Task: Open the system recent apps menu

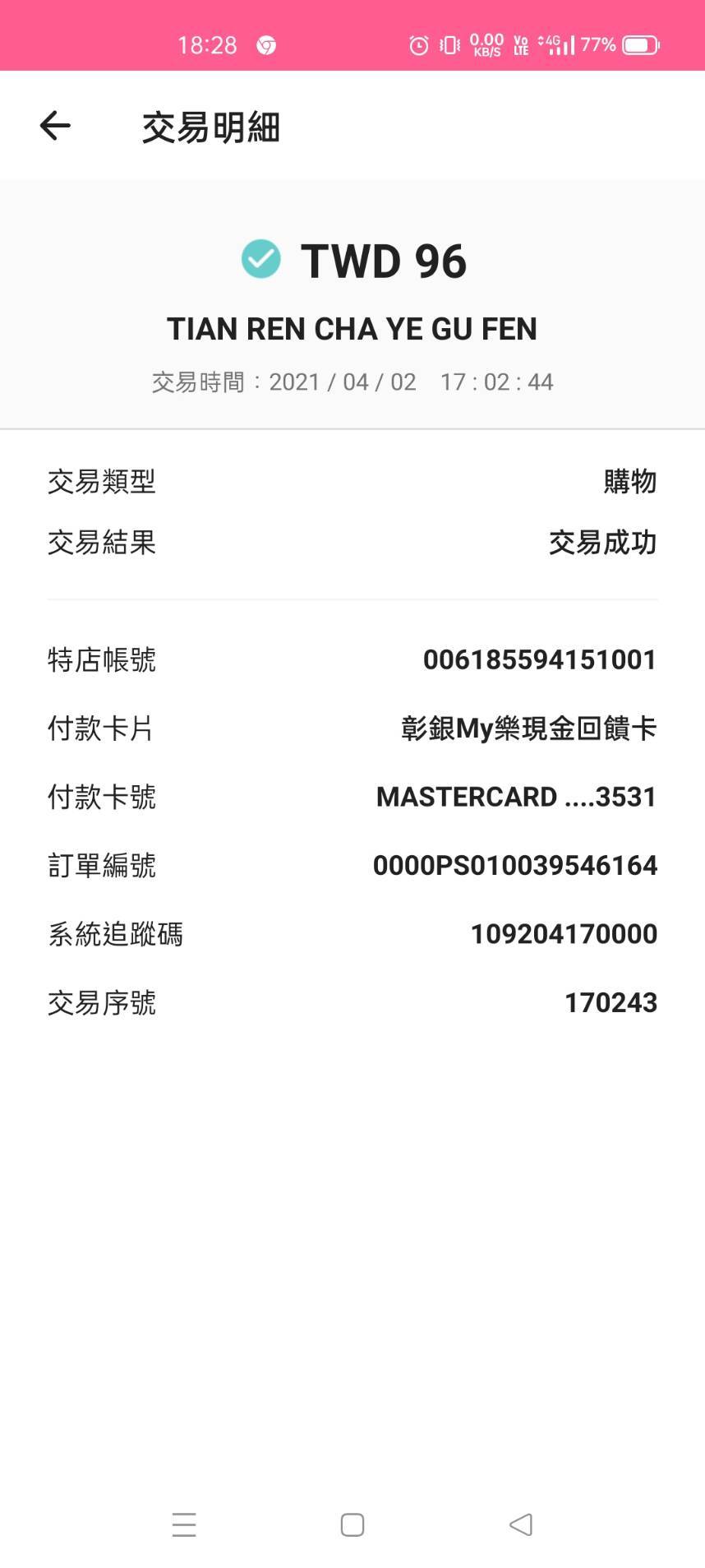Action: (184, 1524)
